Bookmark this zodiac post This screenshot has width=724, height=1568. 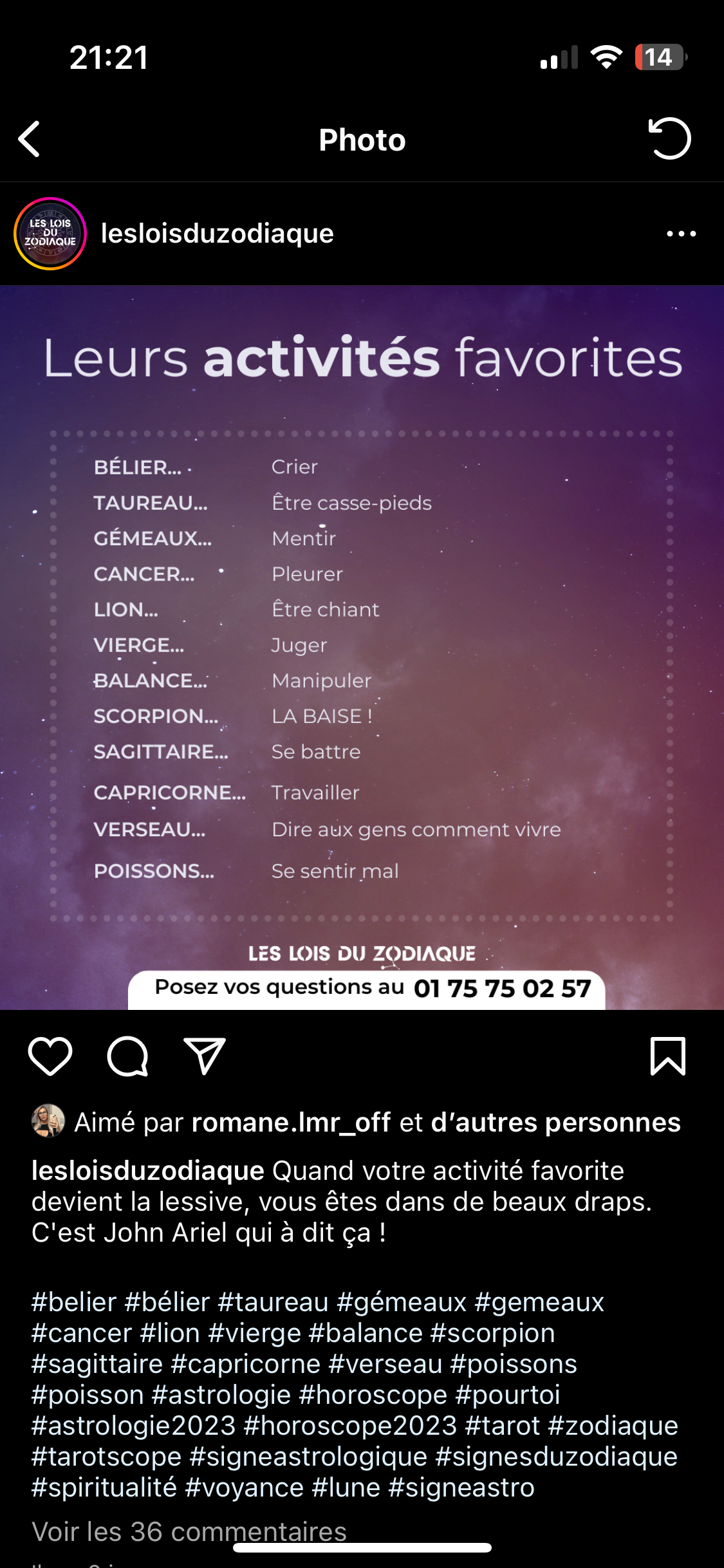point(668,1056)
